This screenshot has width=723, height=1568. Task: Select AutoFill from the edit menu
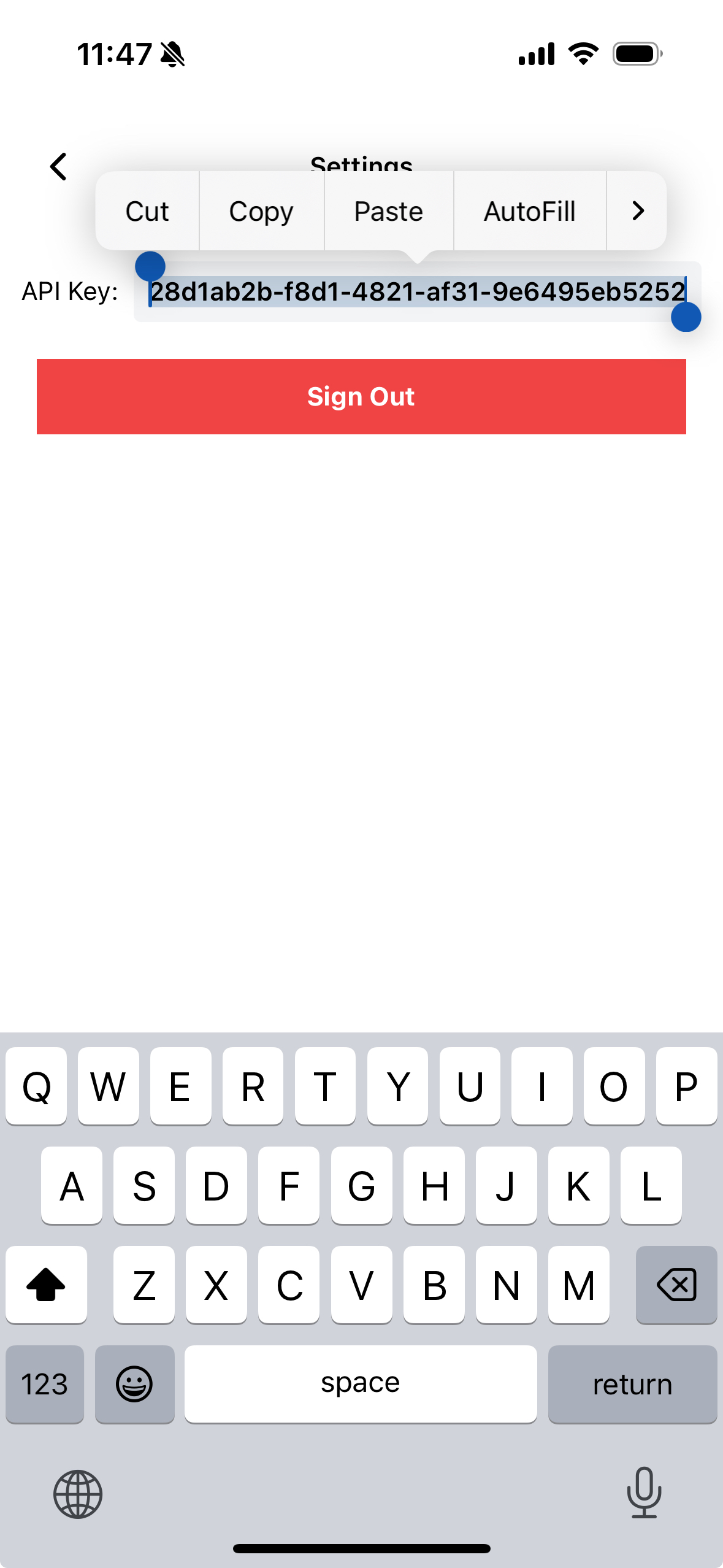click(x=530, y=211)
